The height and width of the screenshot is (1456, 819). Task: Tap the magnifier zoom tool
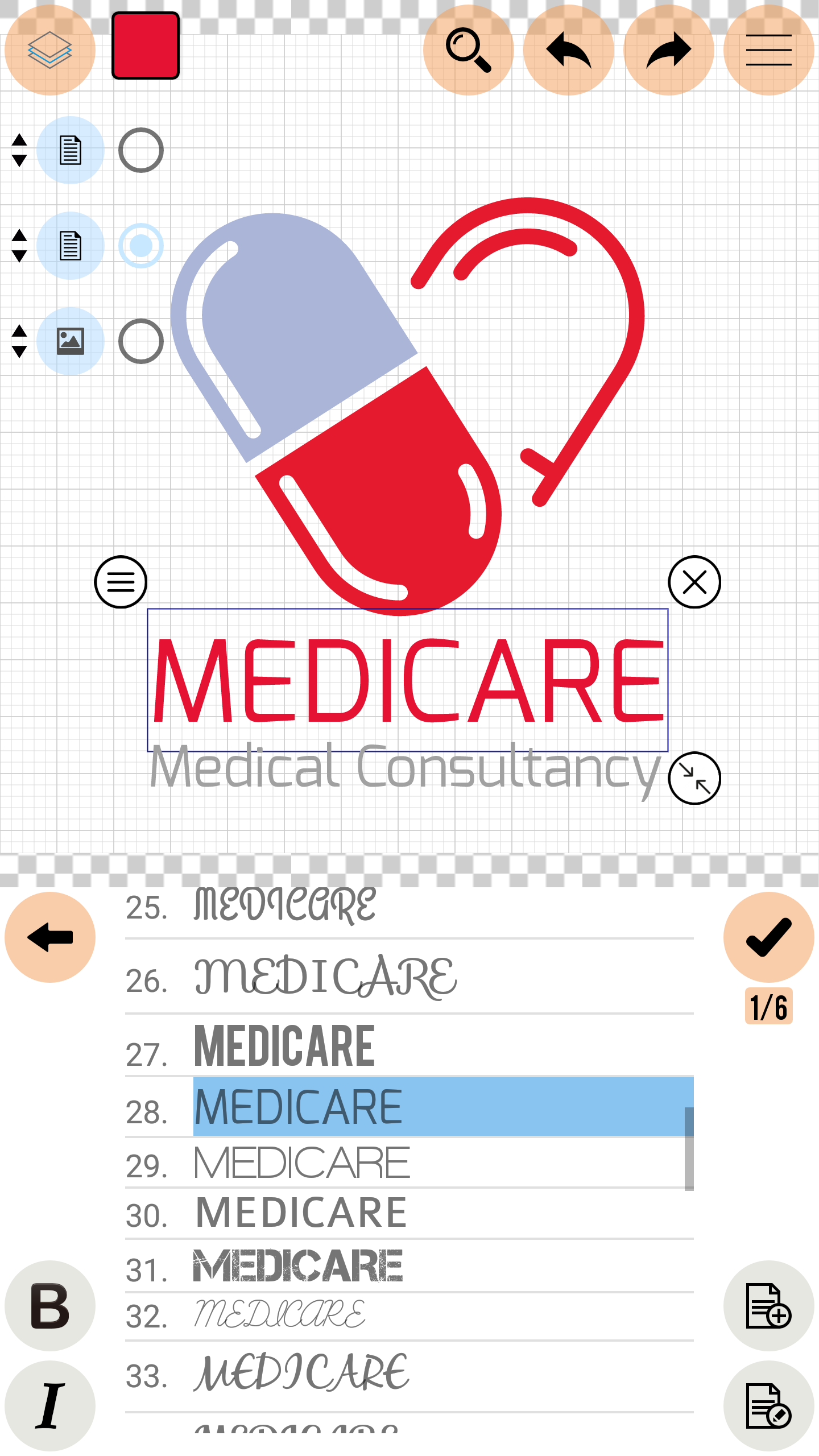pos(468,49)
